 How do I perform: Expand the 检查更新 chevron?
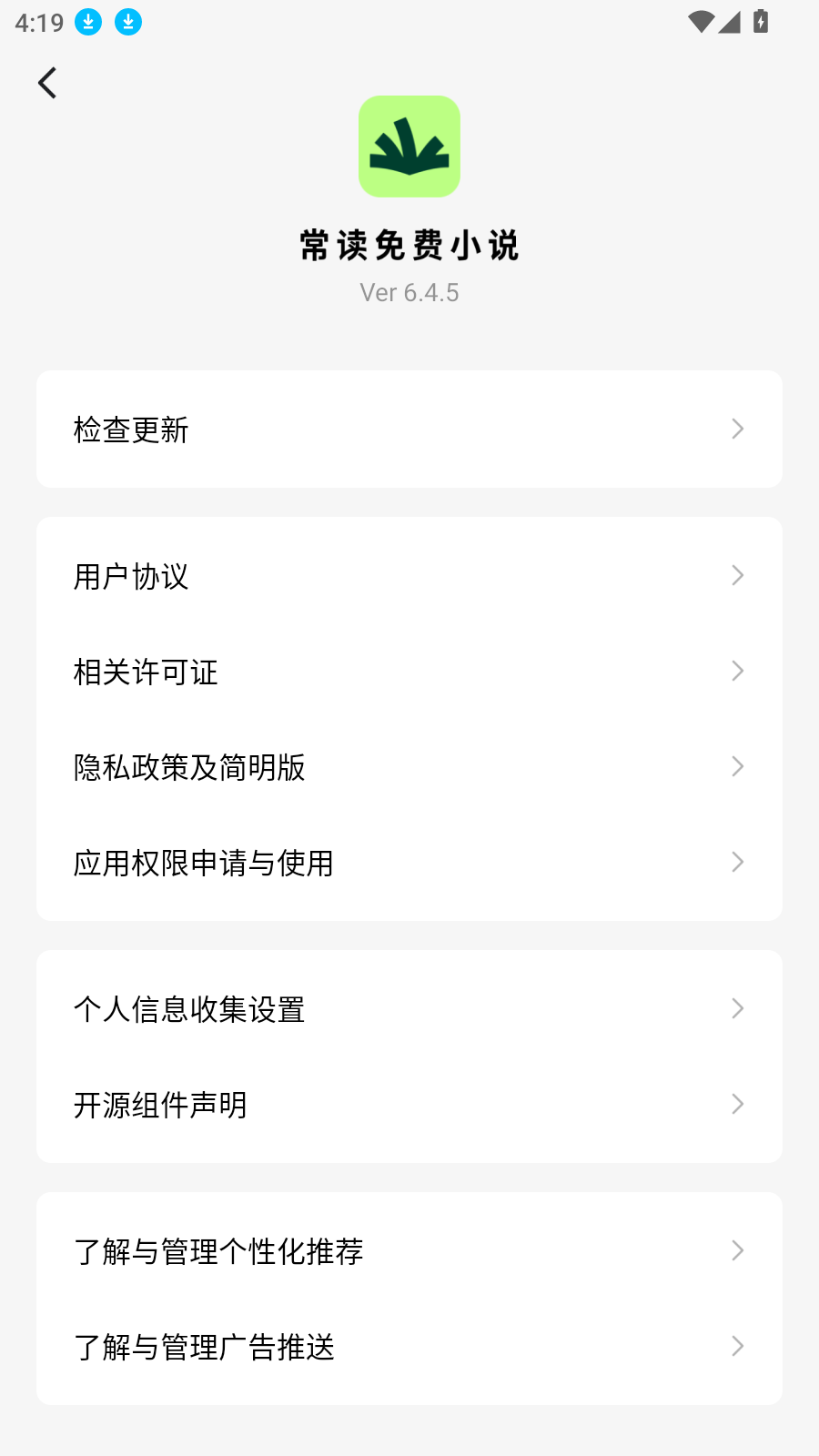pyautogui.click(x=737, y=429)
